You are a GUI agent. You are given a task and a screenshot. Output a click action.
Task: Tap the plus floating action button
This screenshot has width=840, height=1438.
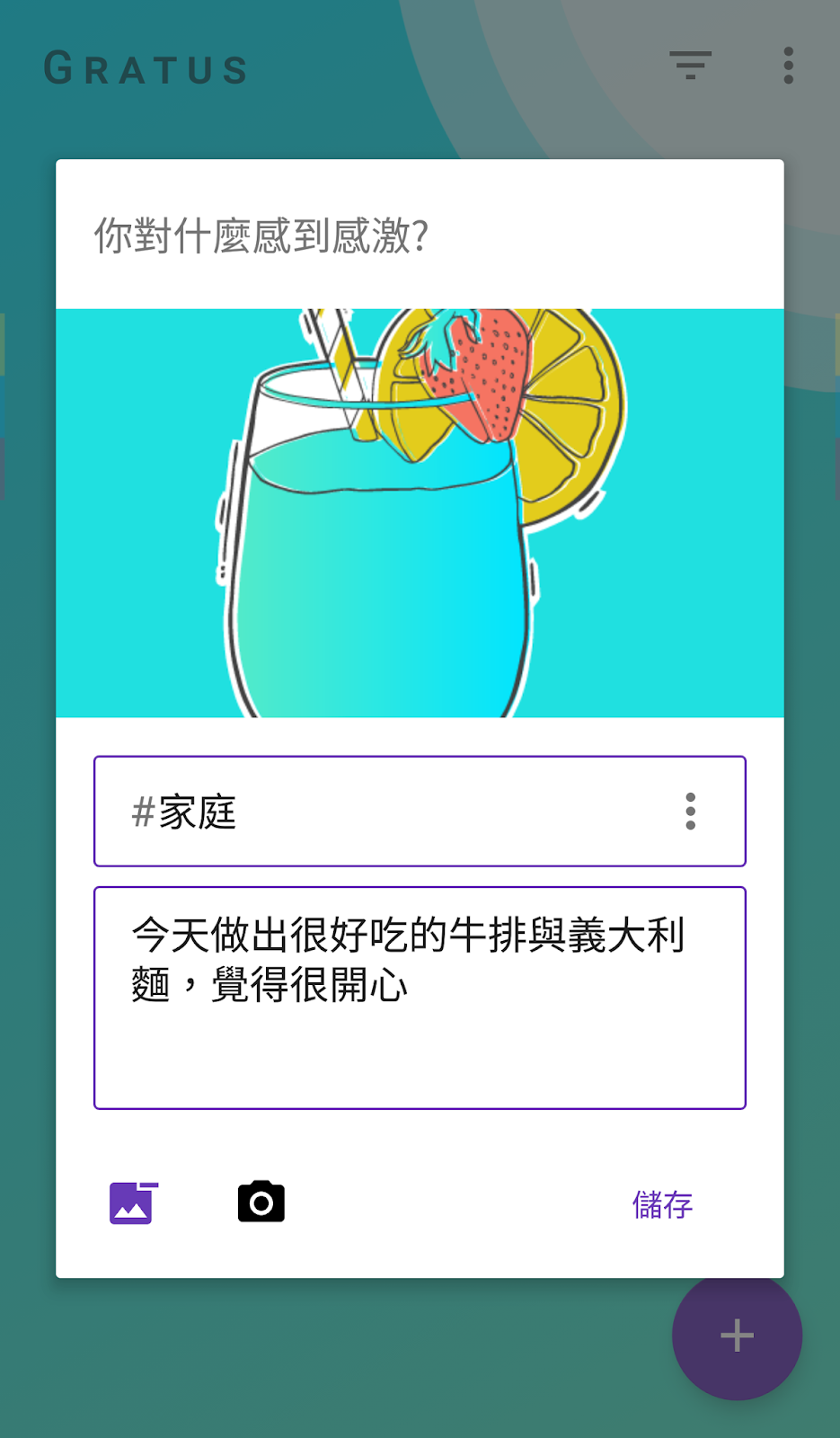[x=737, y=1336]
